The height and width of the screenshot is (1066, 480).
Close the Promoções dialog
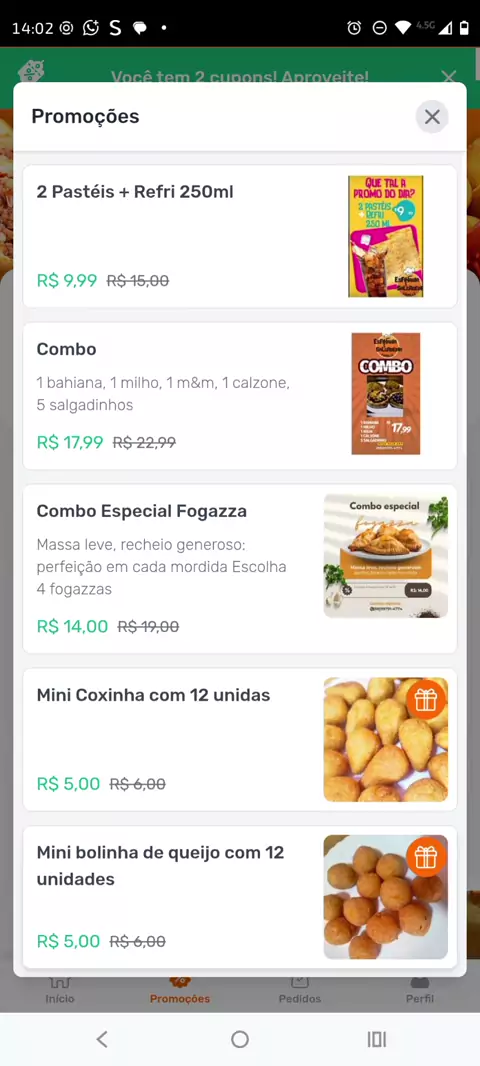tap(432, 117)
